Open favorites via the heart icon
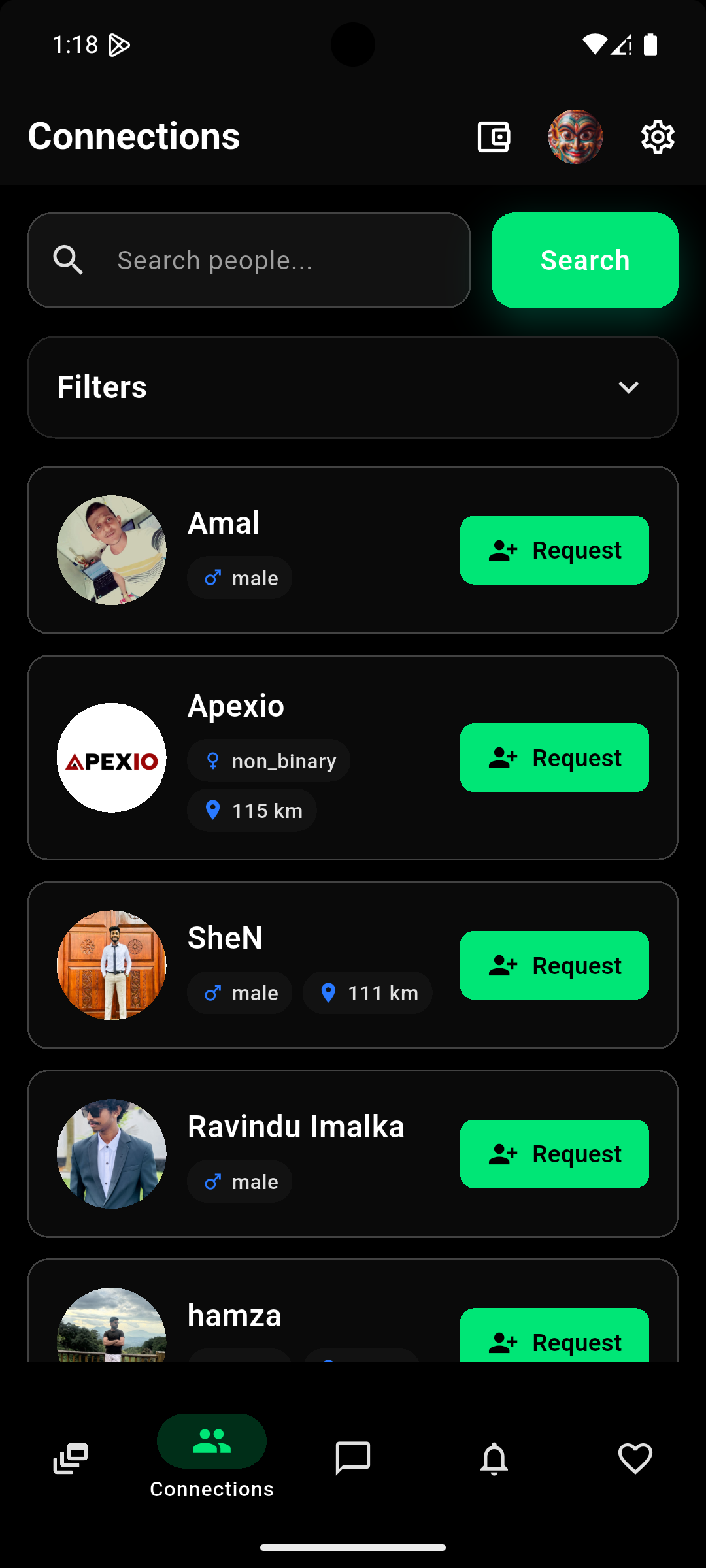Screen dimensions: 706x1568 coord(635,1460)
